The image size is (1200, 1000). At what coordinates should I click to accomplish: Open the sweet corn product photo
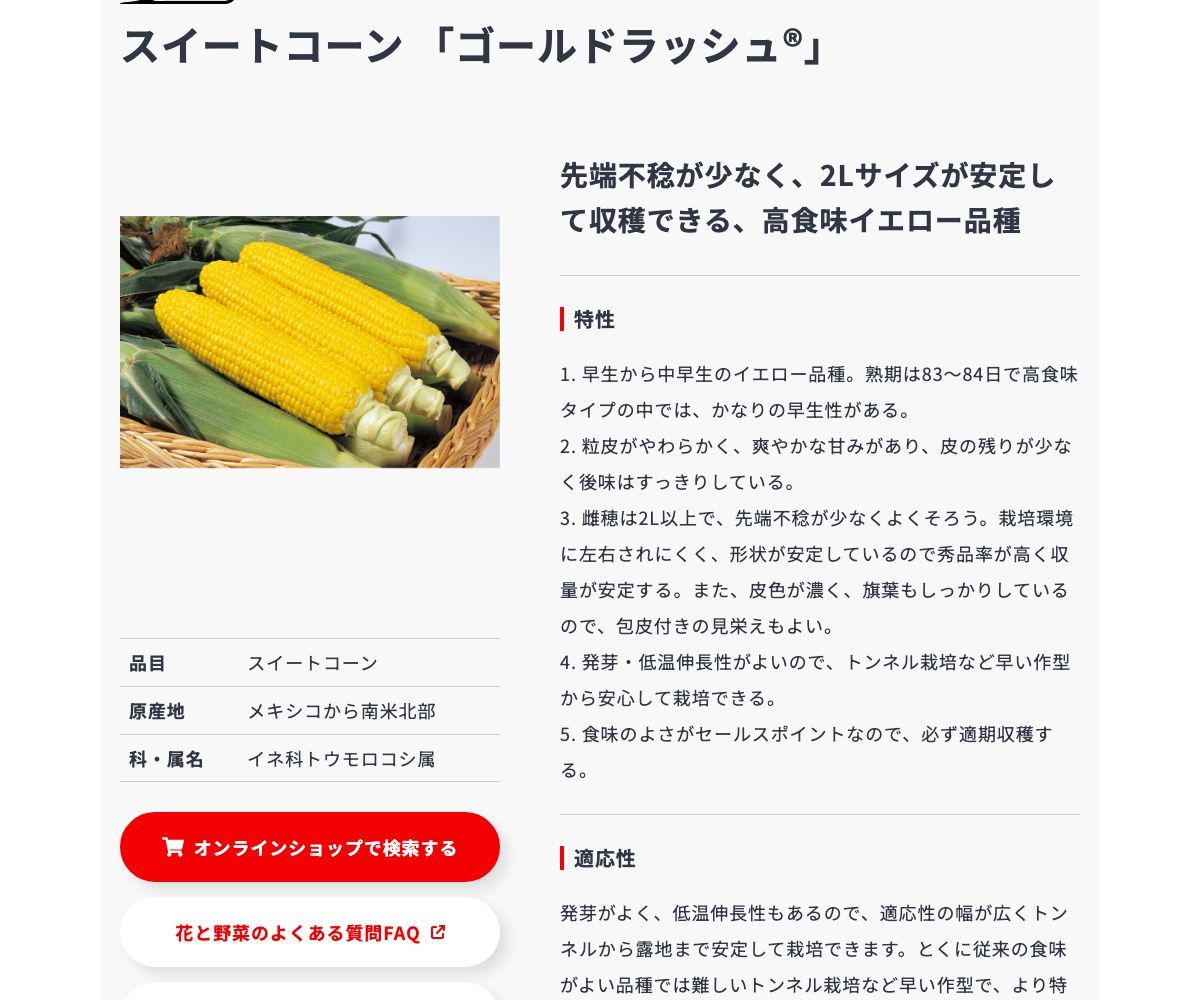point(310,342)
